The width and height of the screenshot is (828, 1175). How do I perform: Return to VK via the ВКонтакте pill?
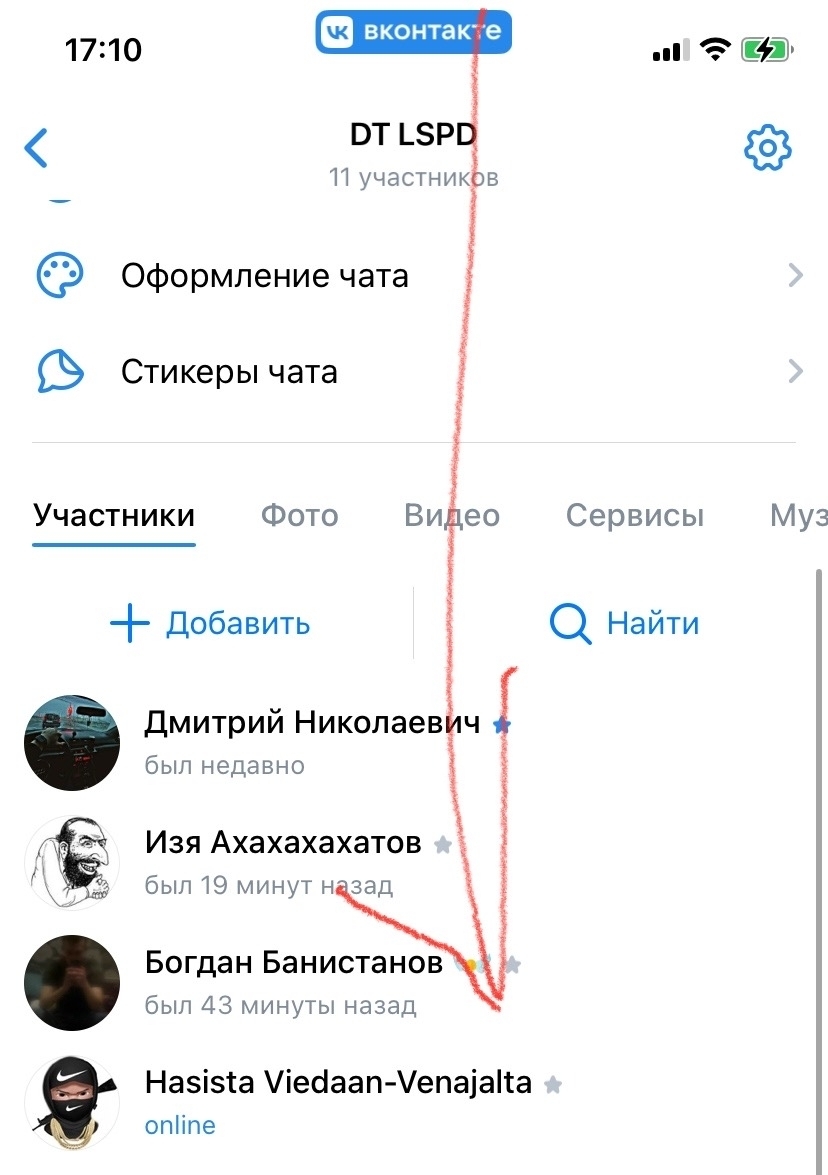click(414, 31)
